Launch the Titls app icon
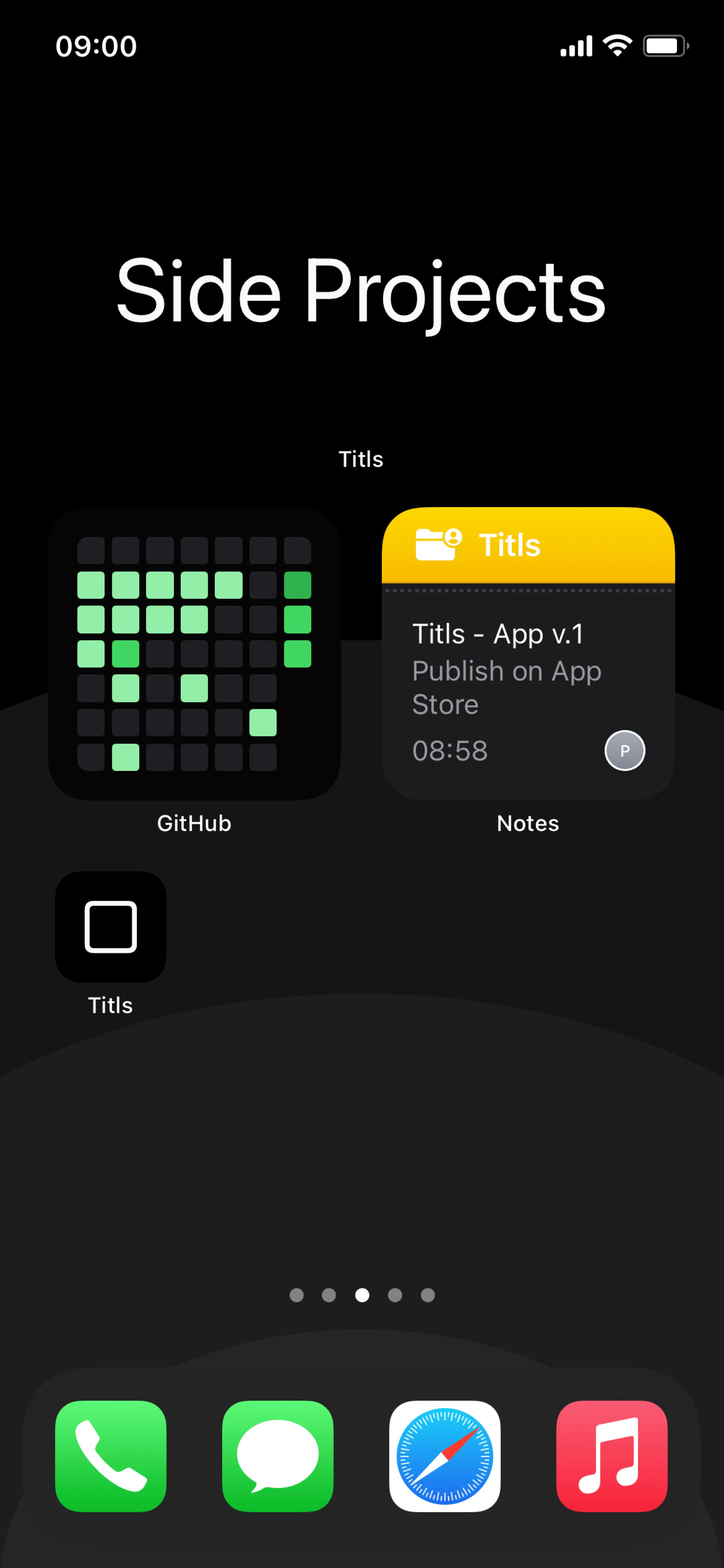The height and width of the screenshot is (1568, 724). pos(111,926)
